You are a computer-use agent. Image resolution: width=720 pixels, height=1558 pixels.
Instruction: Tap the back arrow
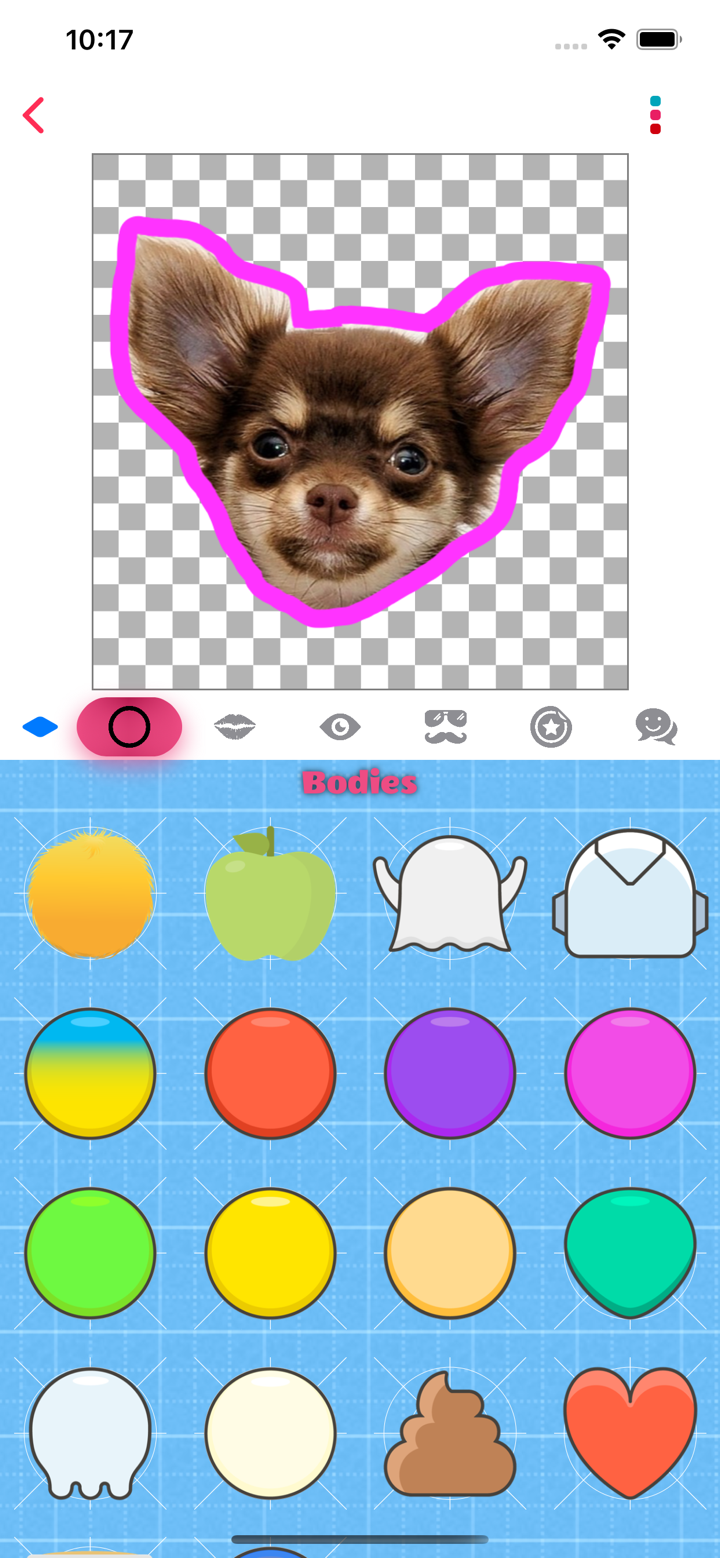(35, 115)
